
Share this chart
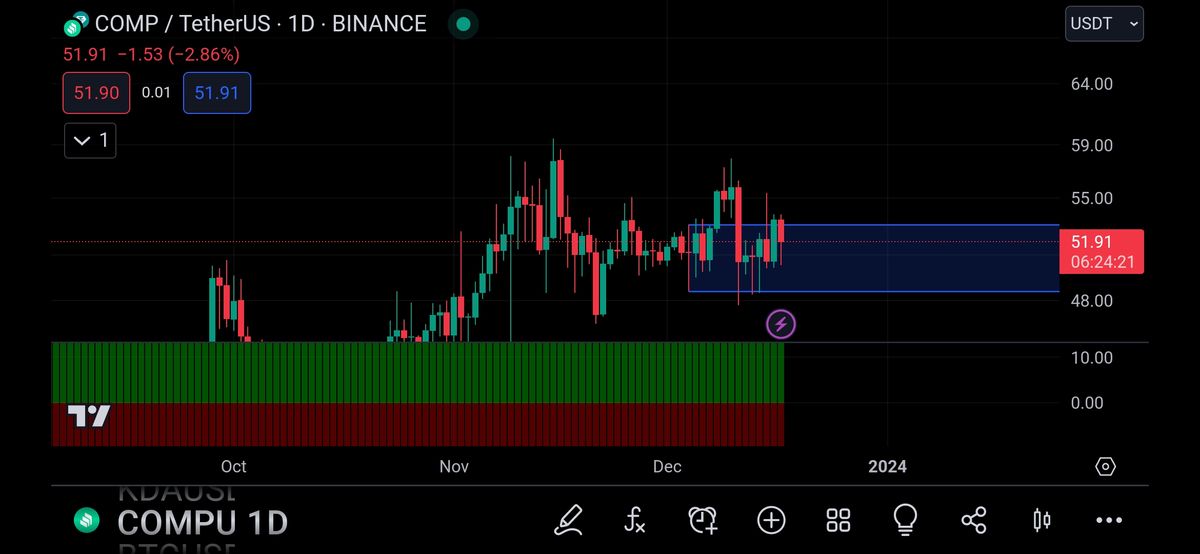973,519
